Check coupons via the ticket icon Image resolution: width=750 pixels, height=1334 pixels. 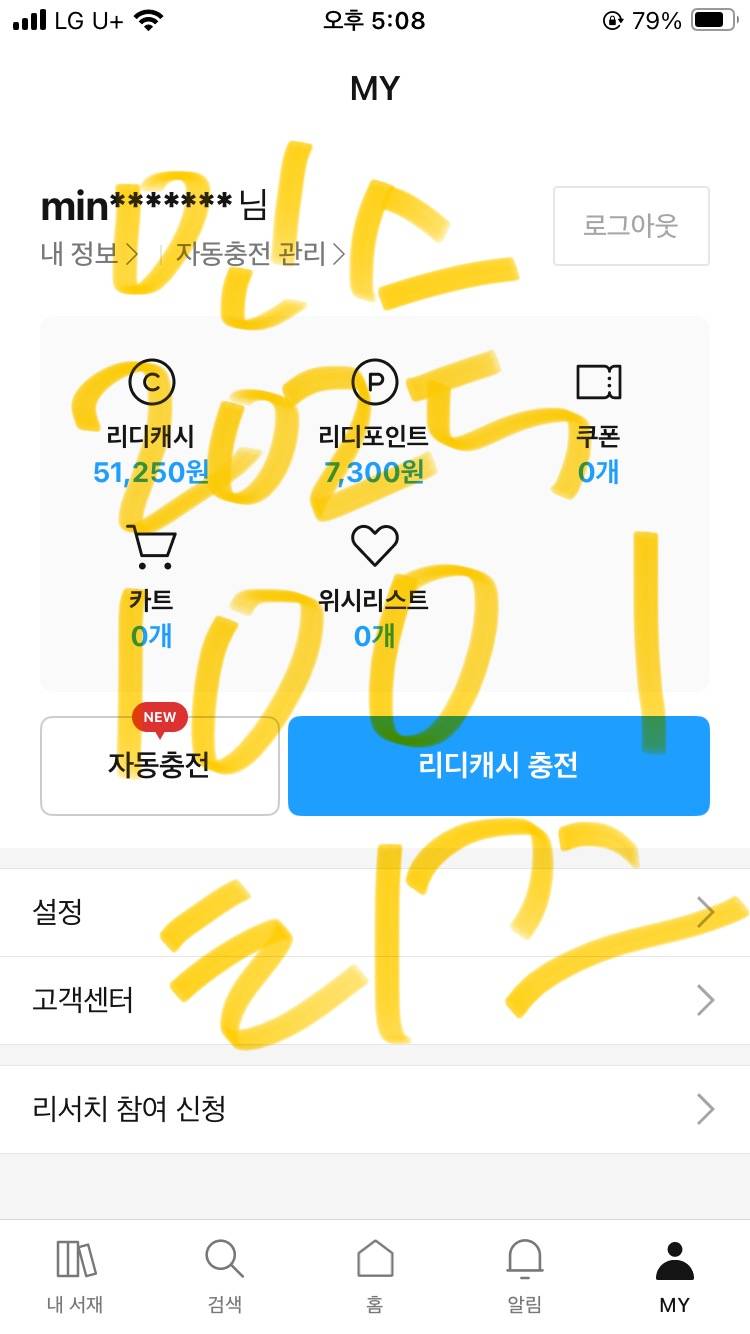pyautogui.click(x=600, y=382)
